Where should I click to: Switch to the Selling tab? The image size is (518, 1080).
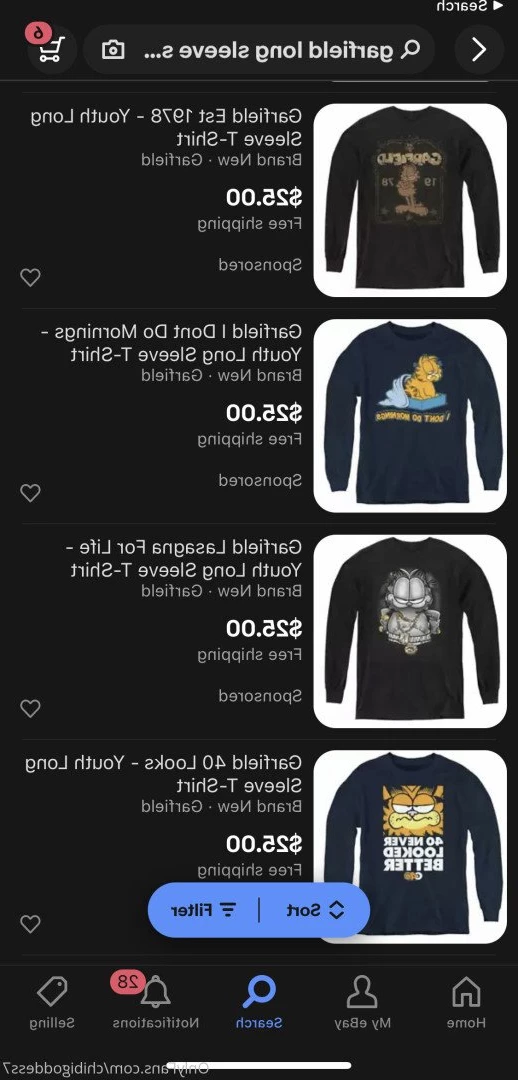pyautogui.click(x=52, y=1004)
